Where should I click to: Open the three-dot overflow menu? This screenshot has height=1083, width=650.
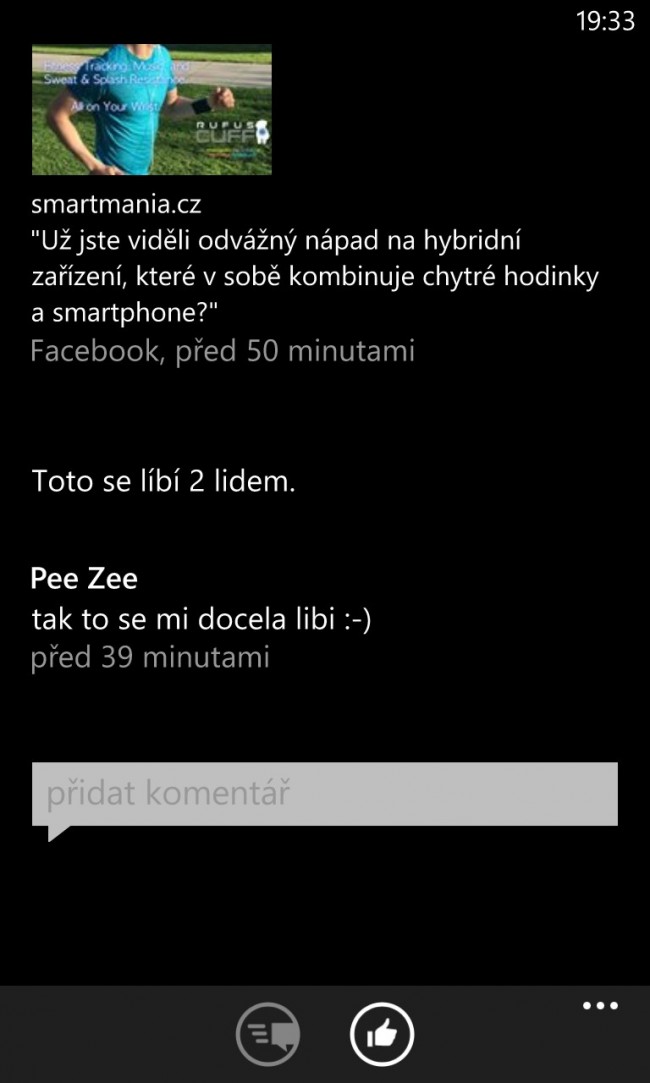click(600, 1006)
